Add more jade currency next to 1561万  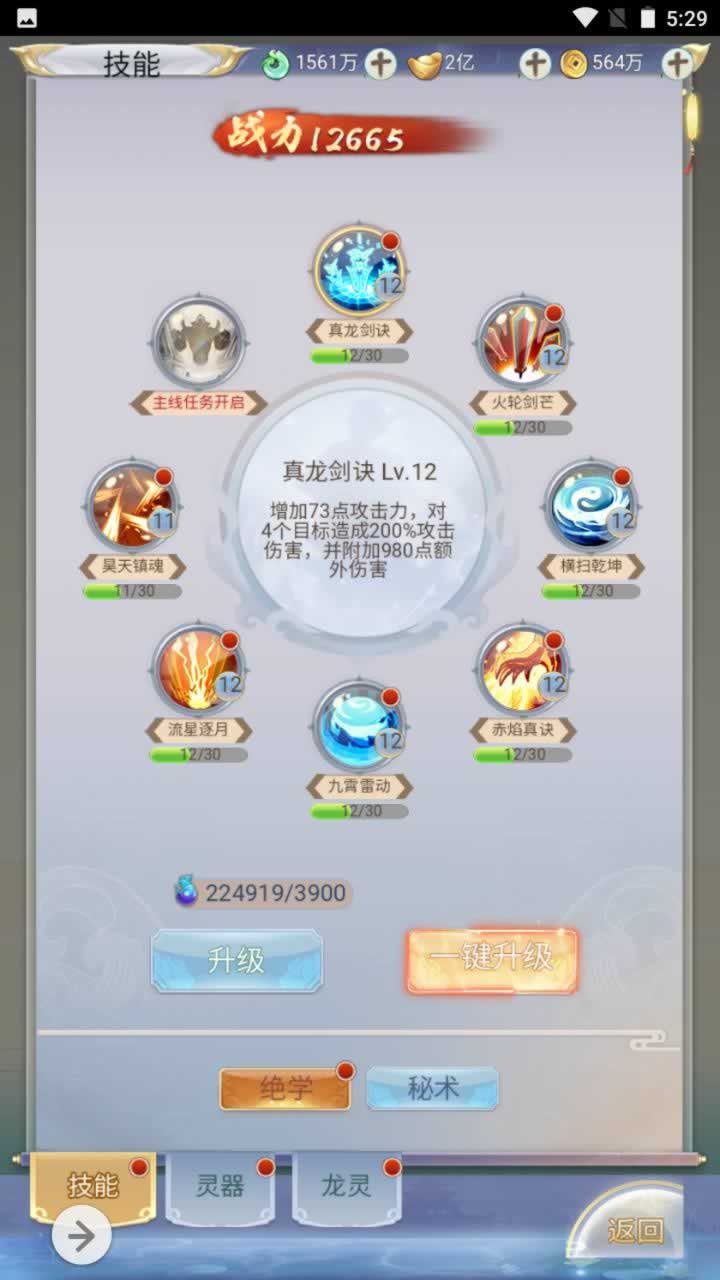(380, 63)
